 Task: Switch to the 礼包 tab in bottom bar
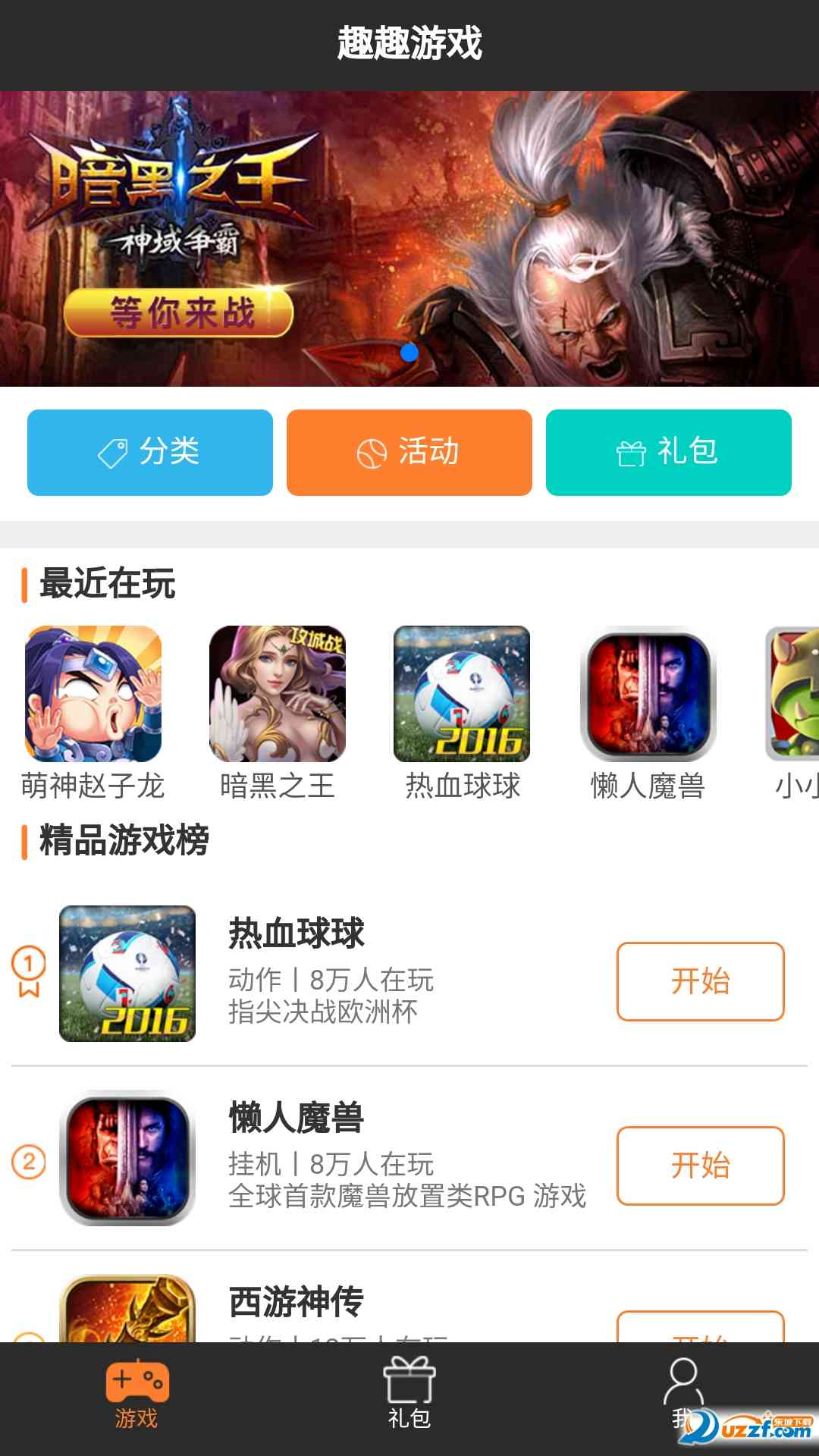(409, 1397)
